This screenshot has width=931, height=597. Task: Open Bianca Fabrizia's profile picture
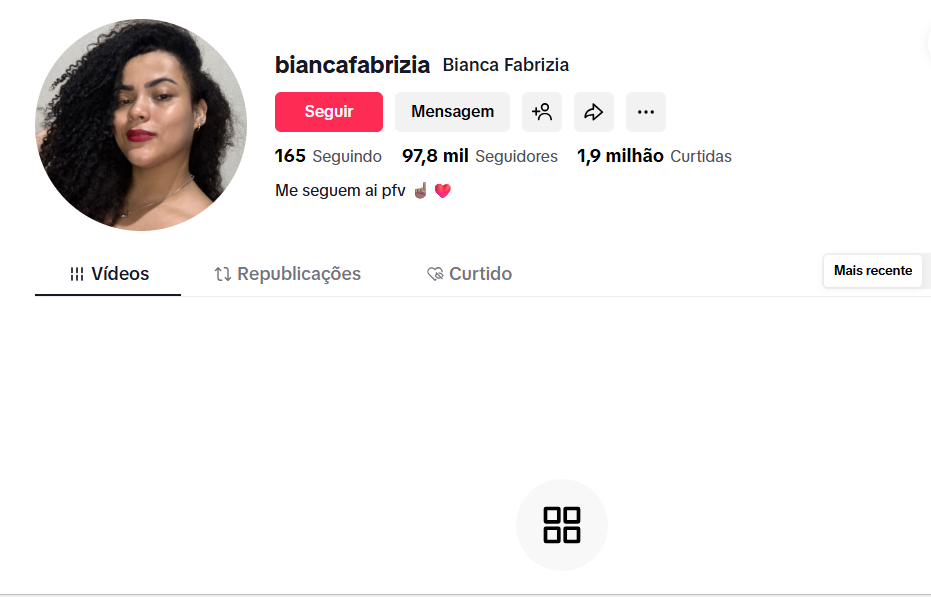pos(140,125)
